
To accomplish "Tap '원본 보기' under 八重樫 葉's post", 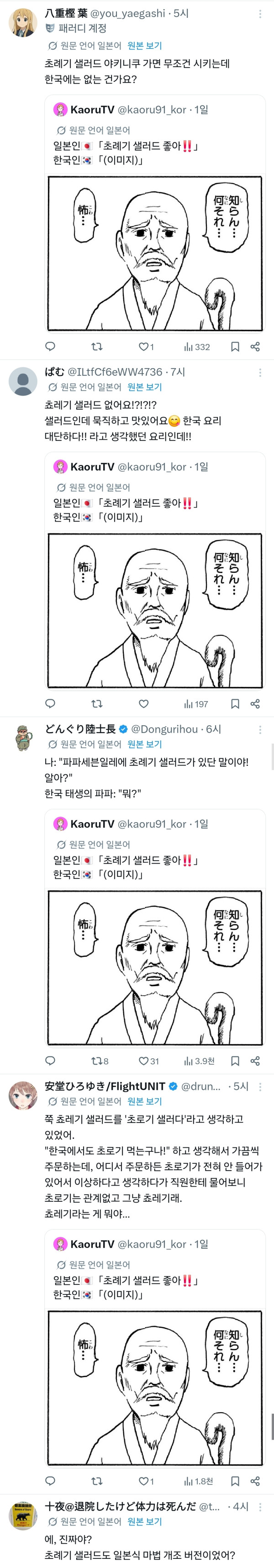I will tap(144, 46).
